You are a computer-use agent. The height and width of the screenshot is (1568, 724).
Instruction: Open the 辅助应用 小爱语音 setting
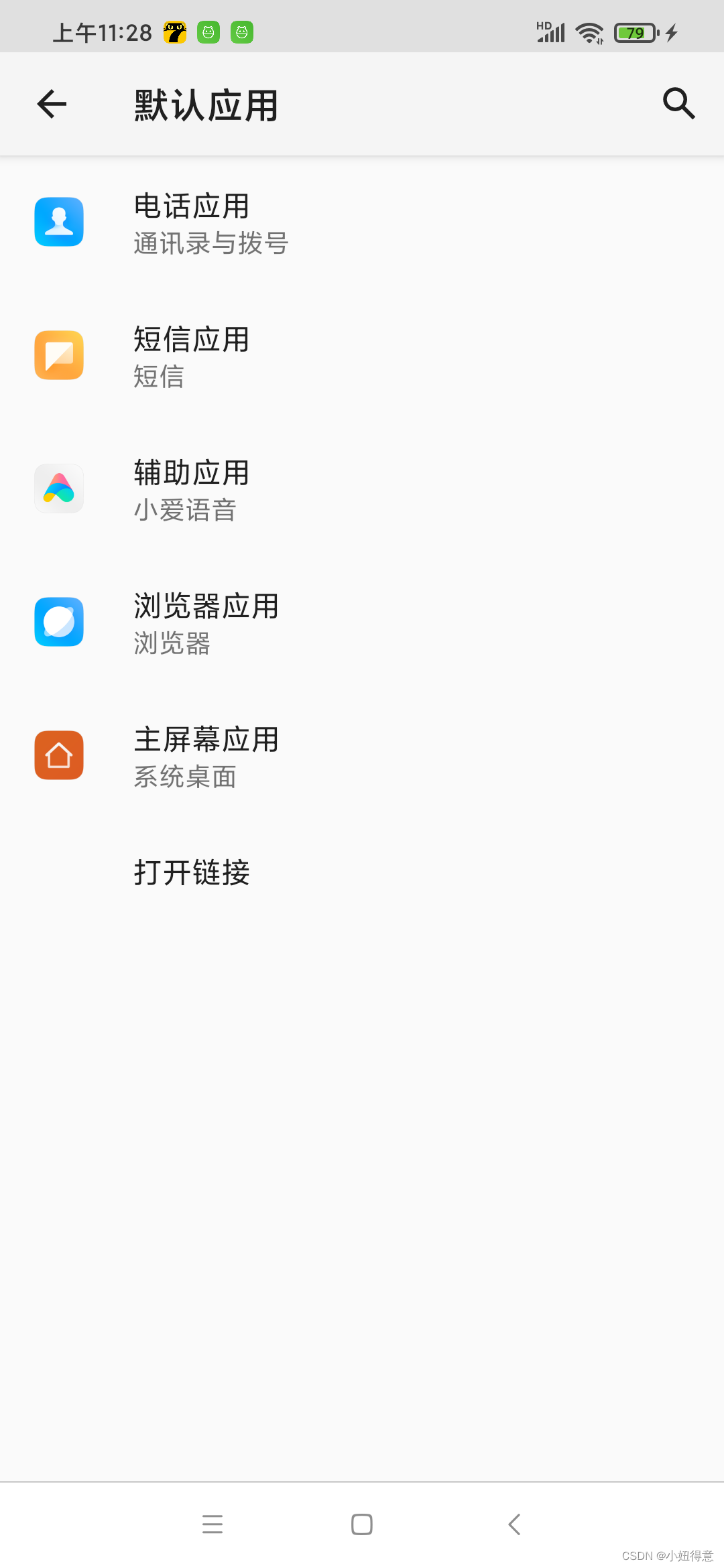pyautogui.click(x=362, y=490)
